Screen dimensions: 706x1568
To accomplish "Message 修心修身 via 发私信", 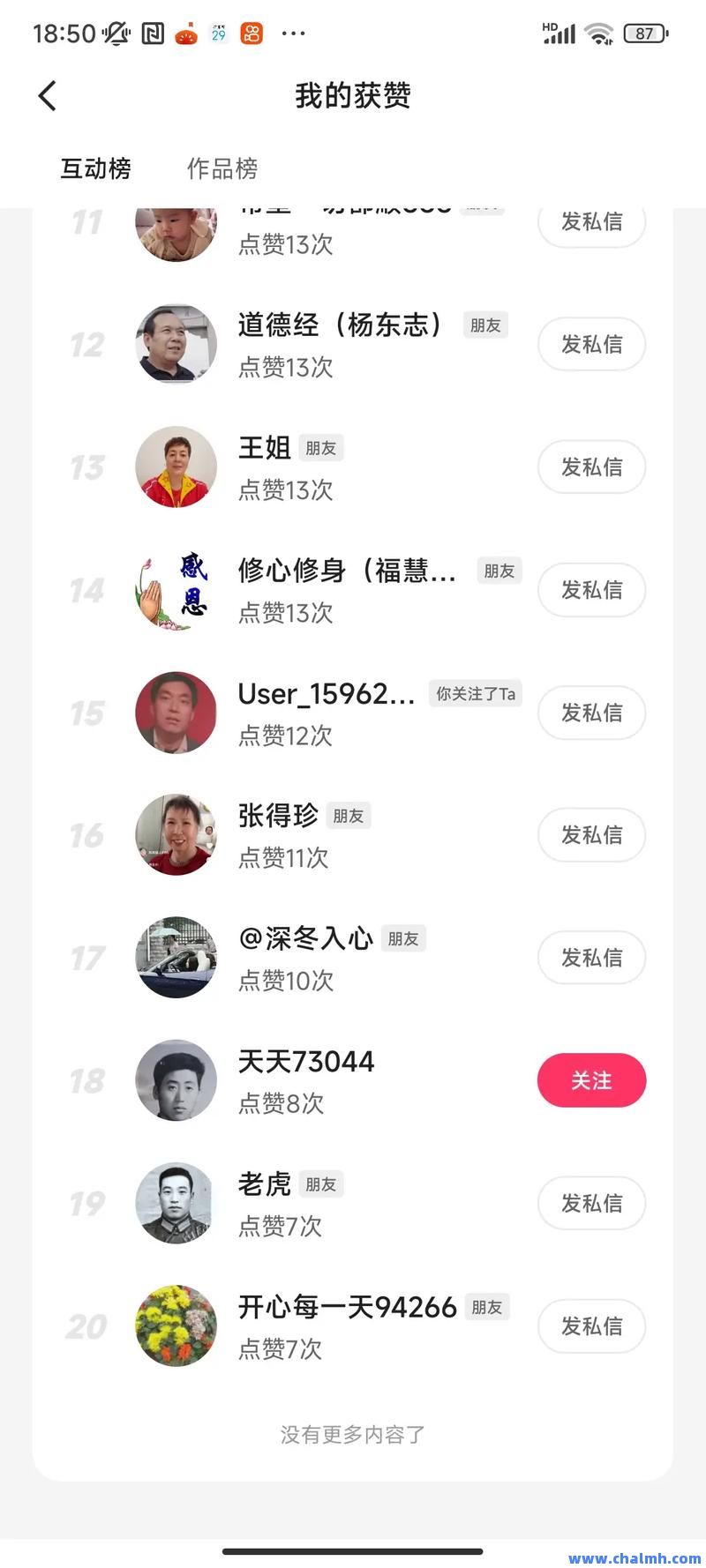I will [x=591, y=589].
